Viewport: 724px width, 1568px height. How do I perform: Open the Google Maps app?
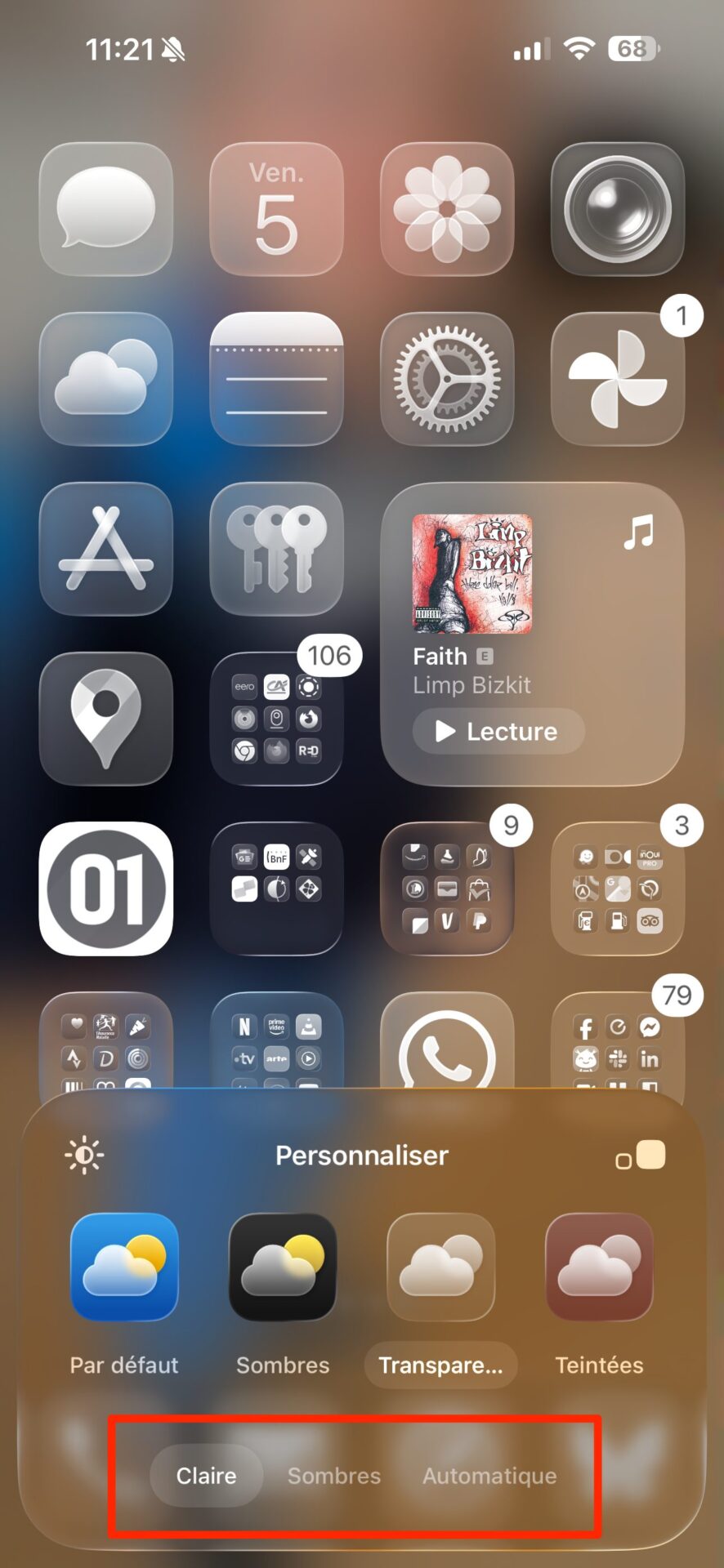point(106,719)
